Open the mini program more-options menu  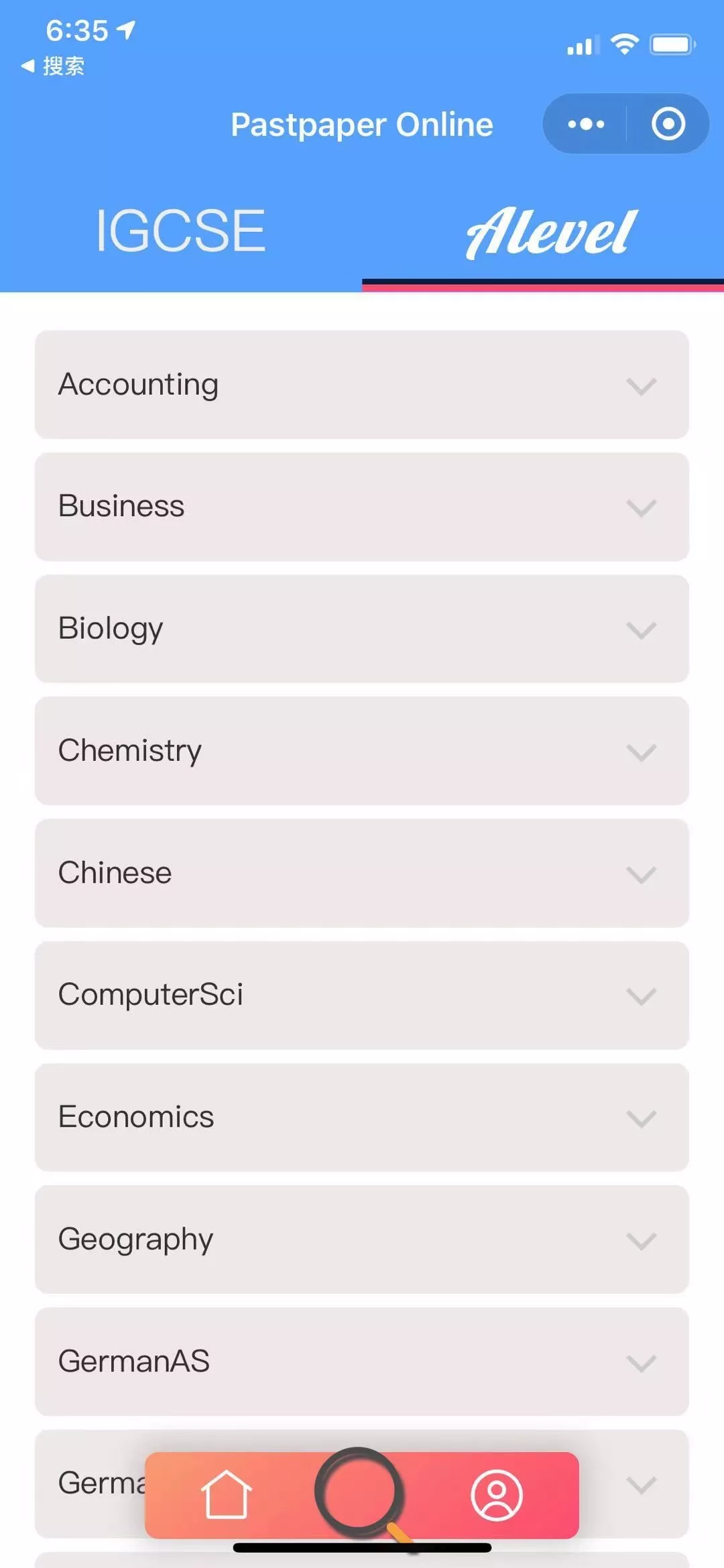[586, 124]
